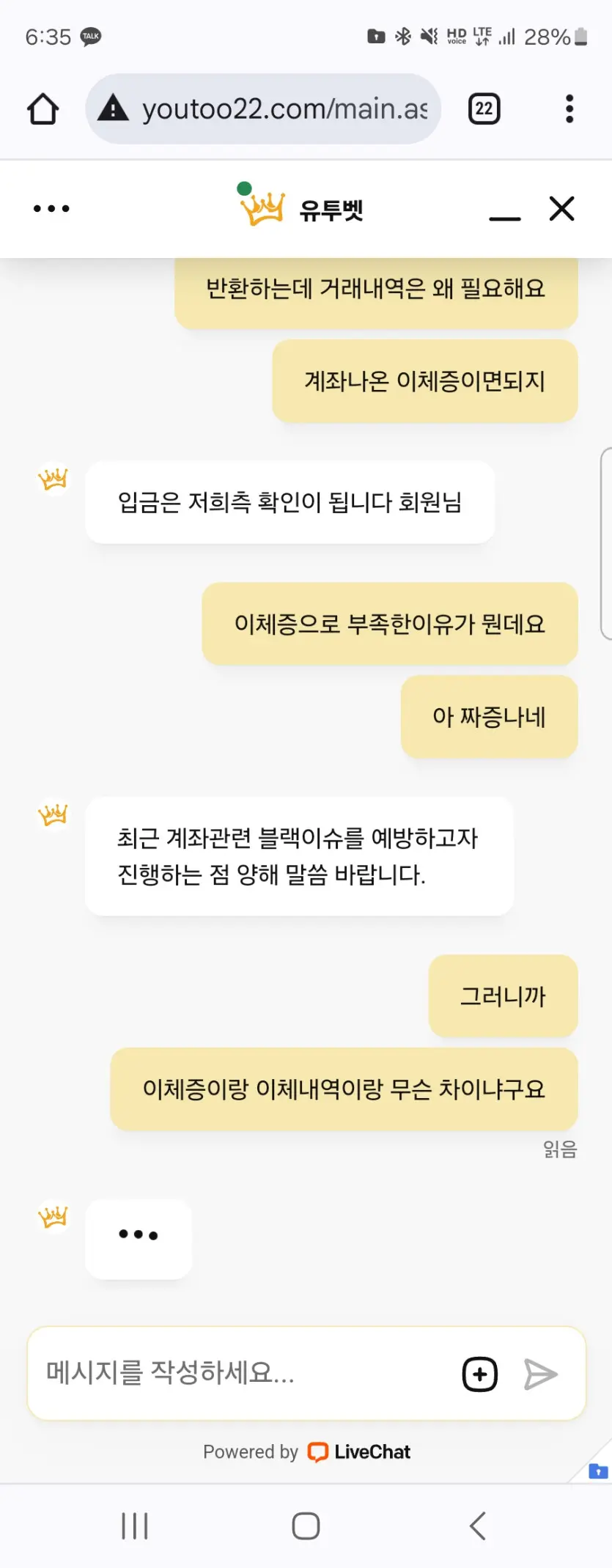Open the system recent apps view
The height and width of the screenshot is (1568, 612).
135,1525
